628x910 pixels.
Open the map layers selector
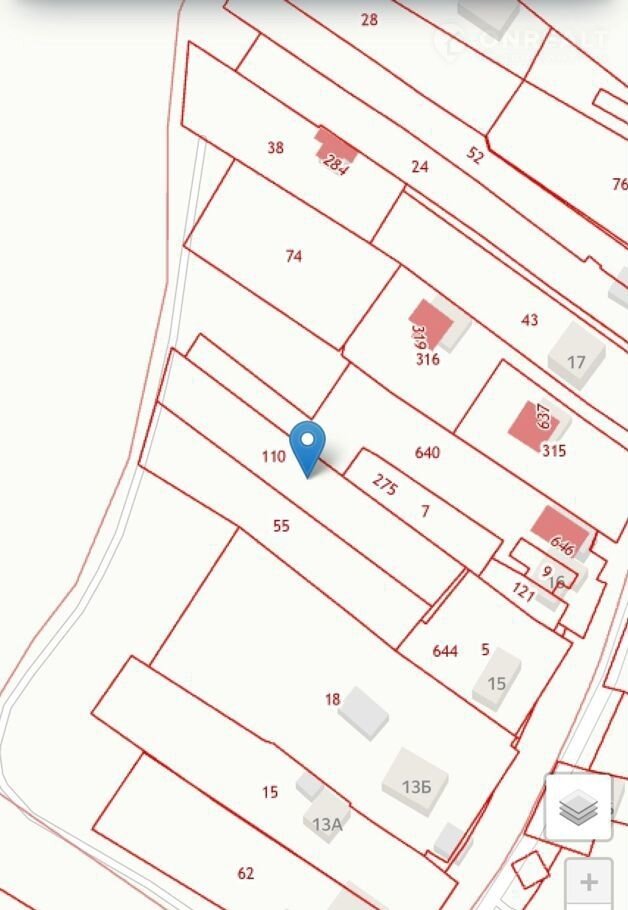click(578, 807)
